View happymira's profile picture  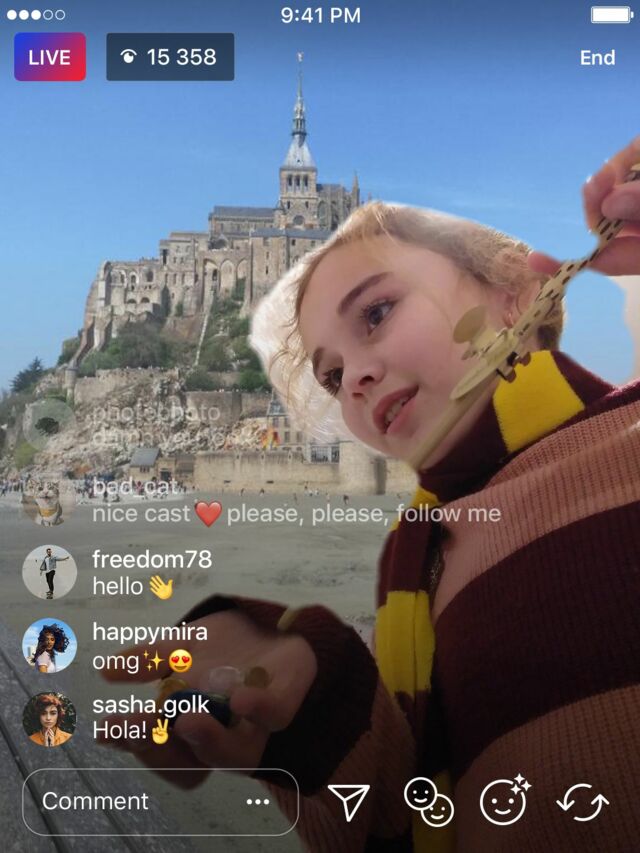(x=49, y=646)
